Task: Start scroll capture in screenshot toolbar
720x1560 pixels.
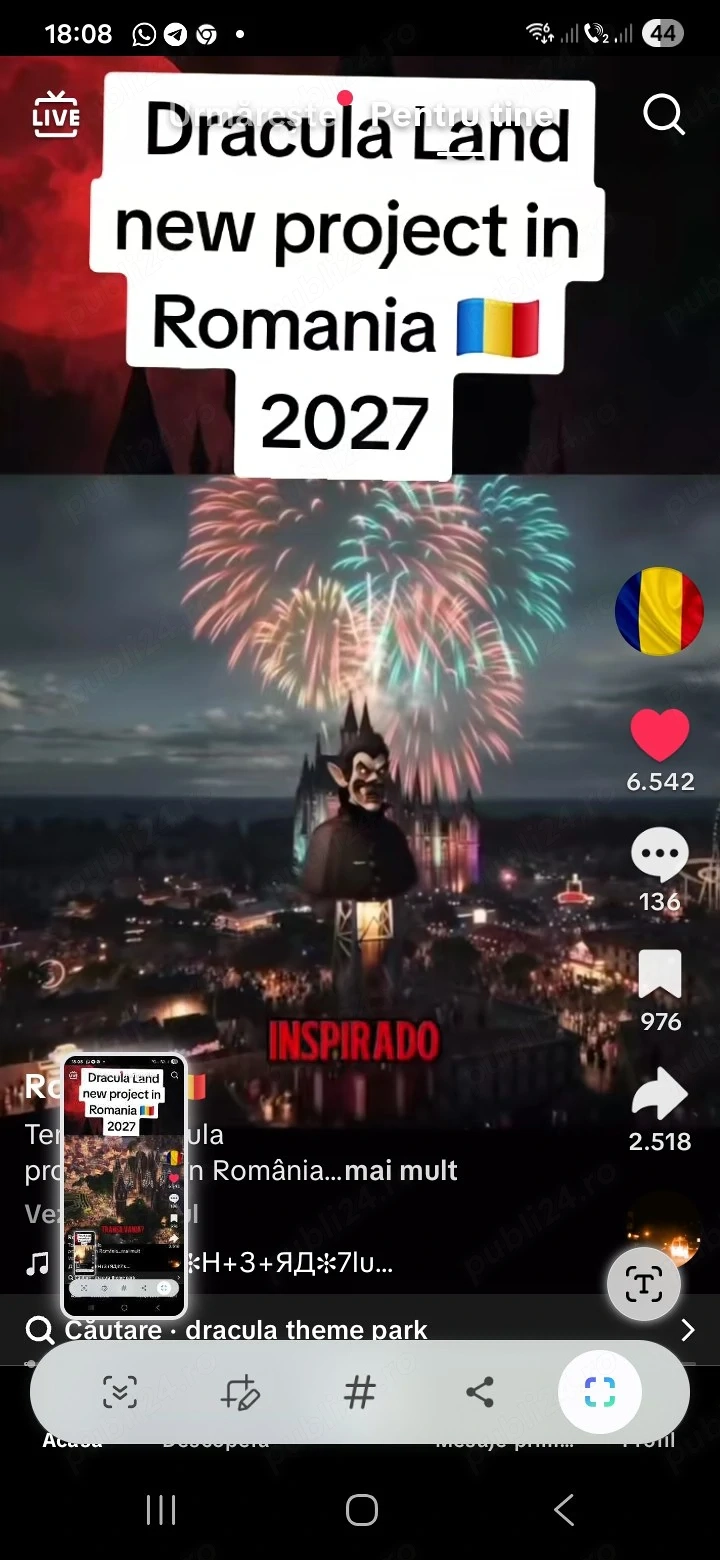Action: [120, 1392]
